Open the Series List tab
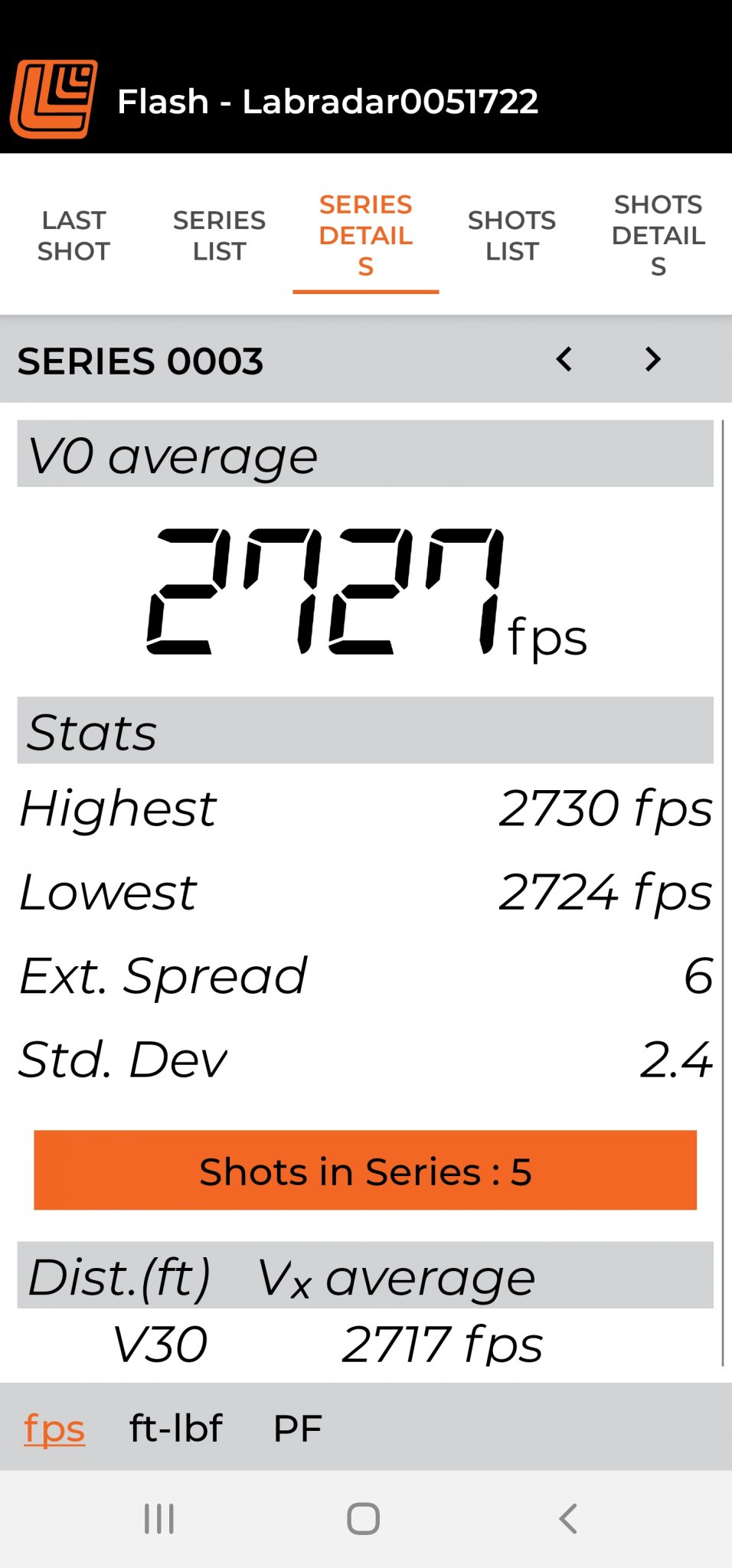 219,236
